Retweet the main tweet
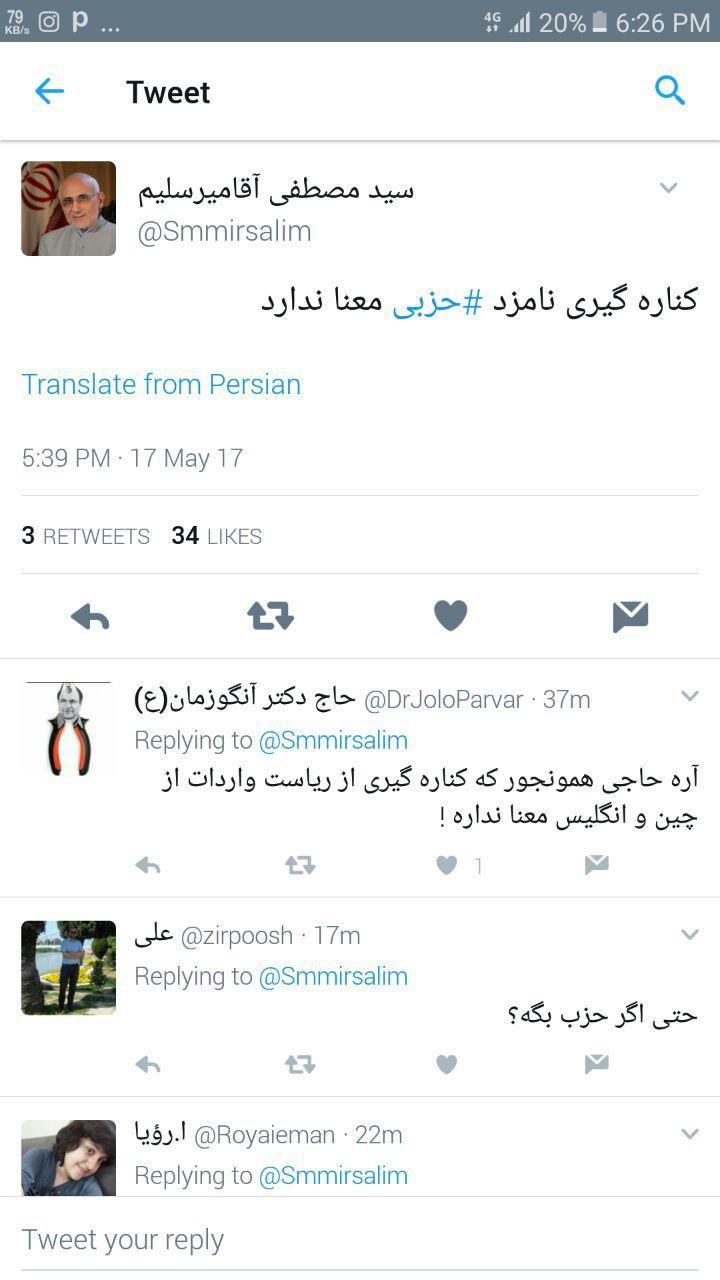This screenshot has height=1280, width=720. [x=270, y=616]
